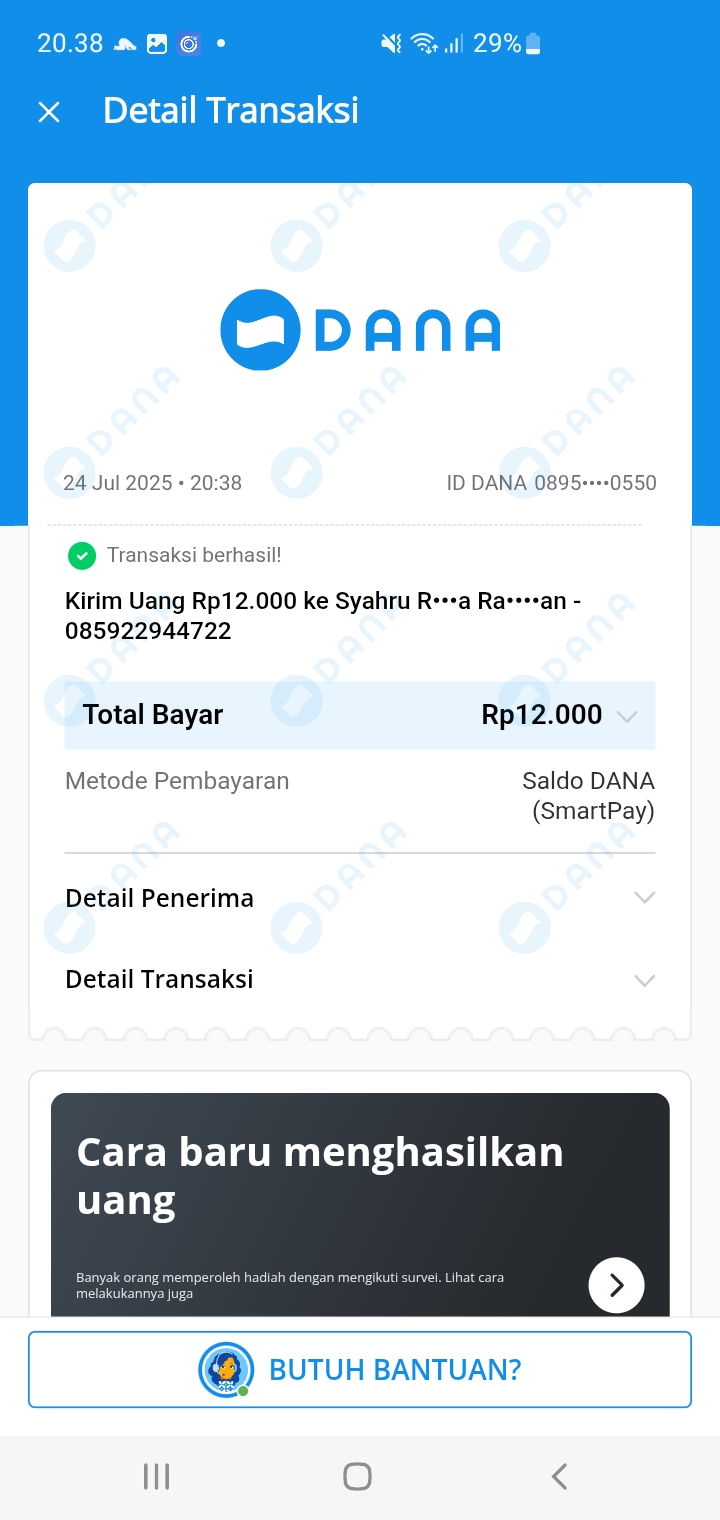Expand the Detail Transaksi section

pyautogui.click(x=644, y=980)
